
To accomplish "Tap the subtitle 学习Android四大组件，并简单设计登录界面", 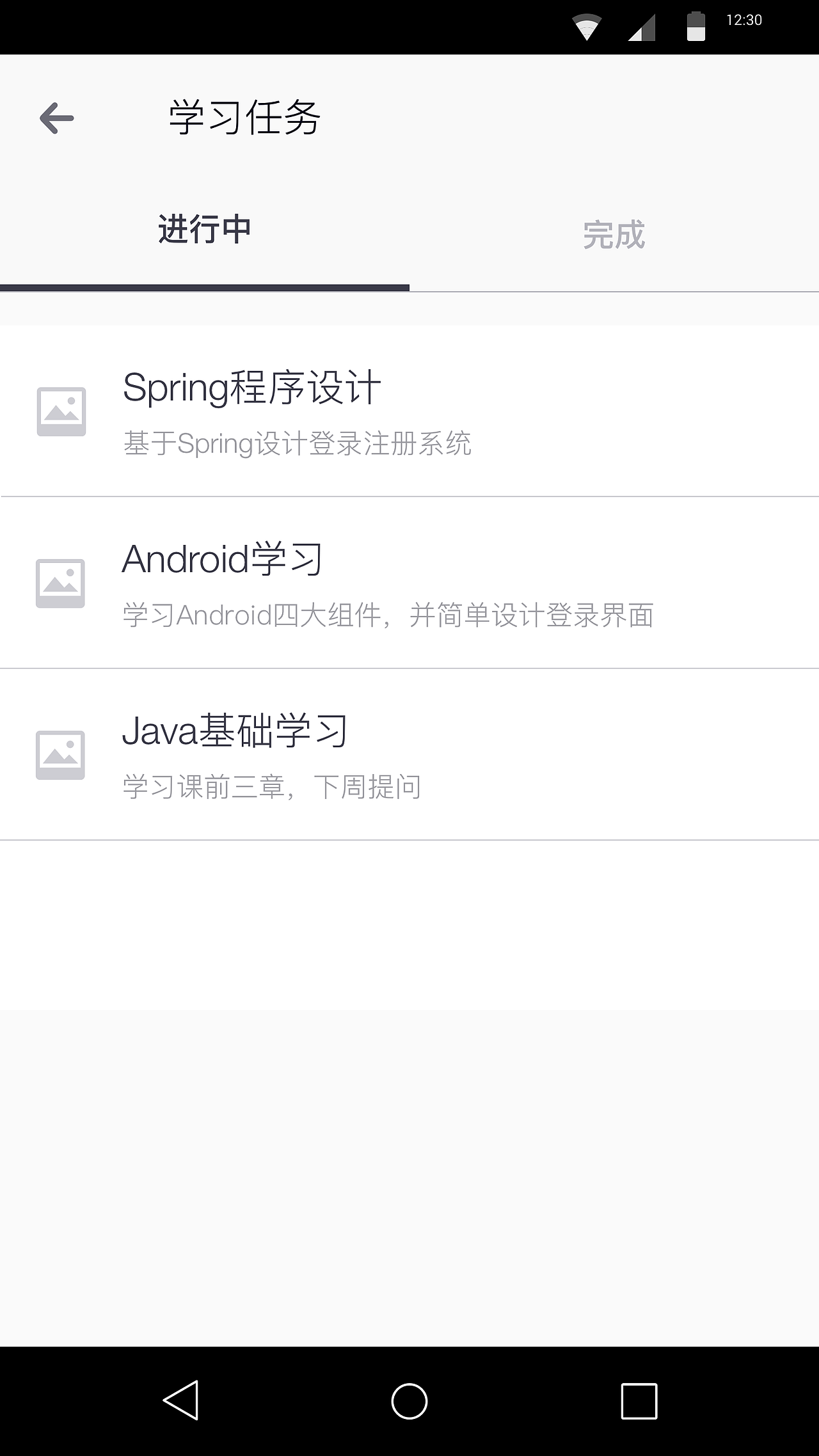I will pos(388,615).
